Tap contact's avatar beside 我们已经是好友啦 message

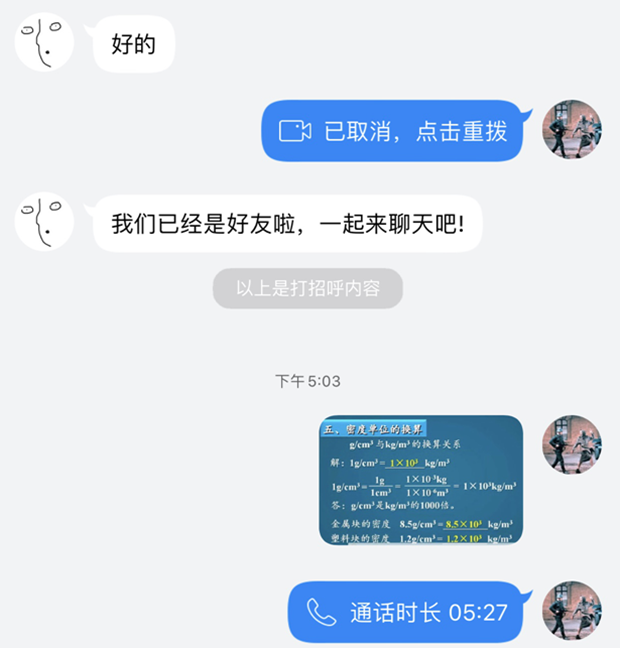click(x=45, y=222)
